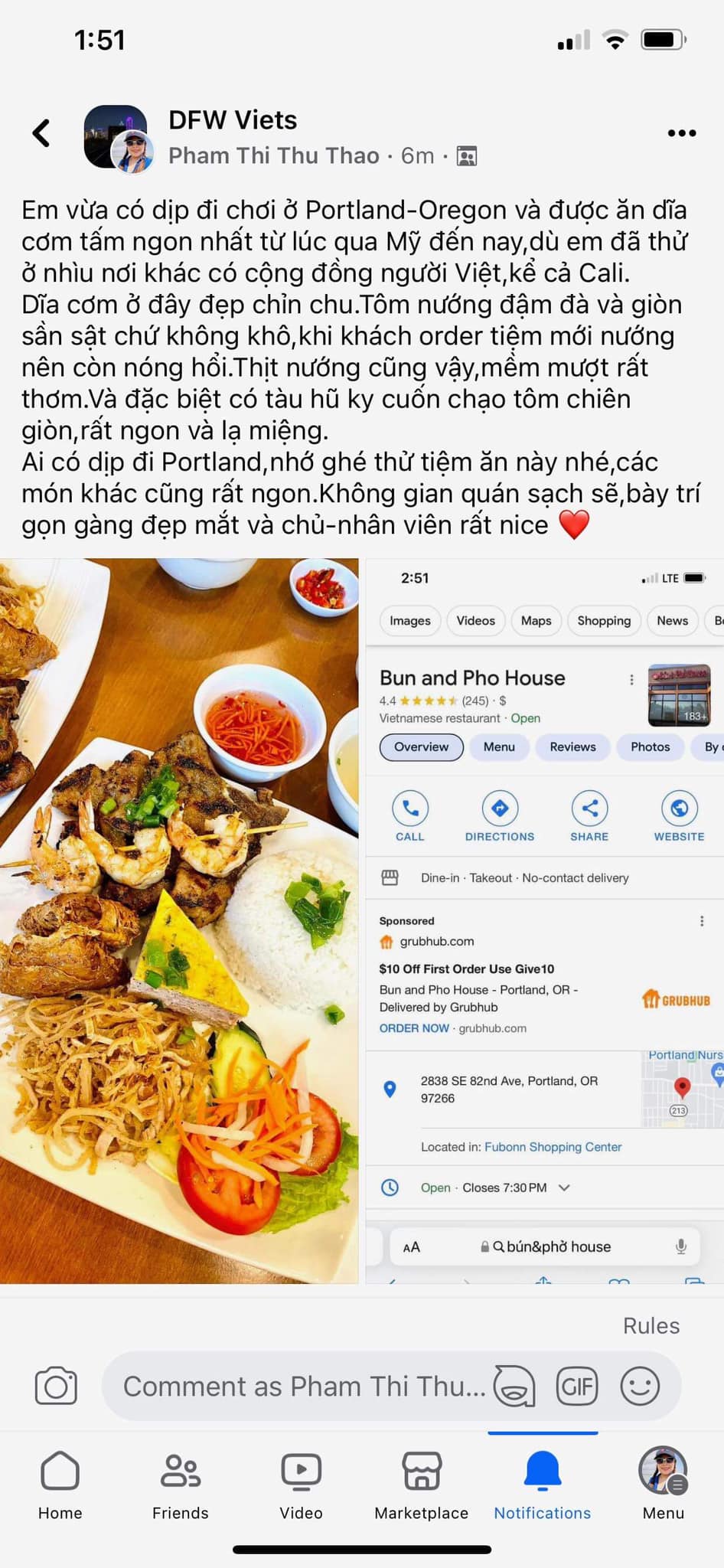The height and width of the screenshot is (1568, 724).
Task: Select the Notifications tab
Action: pos(543,1485)
